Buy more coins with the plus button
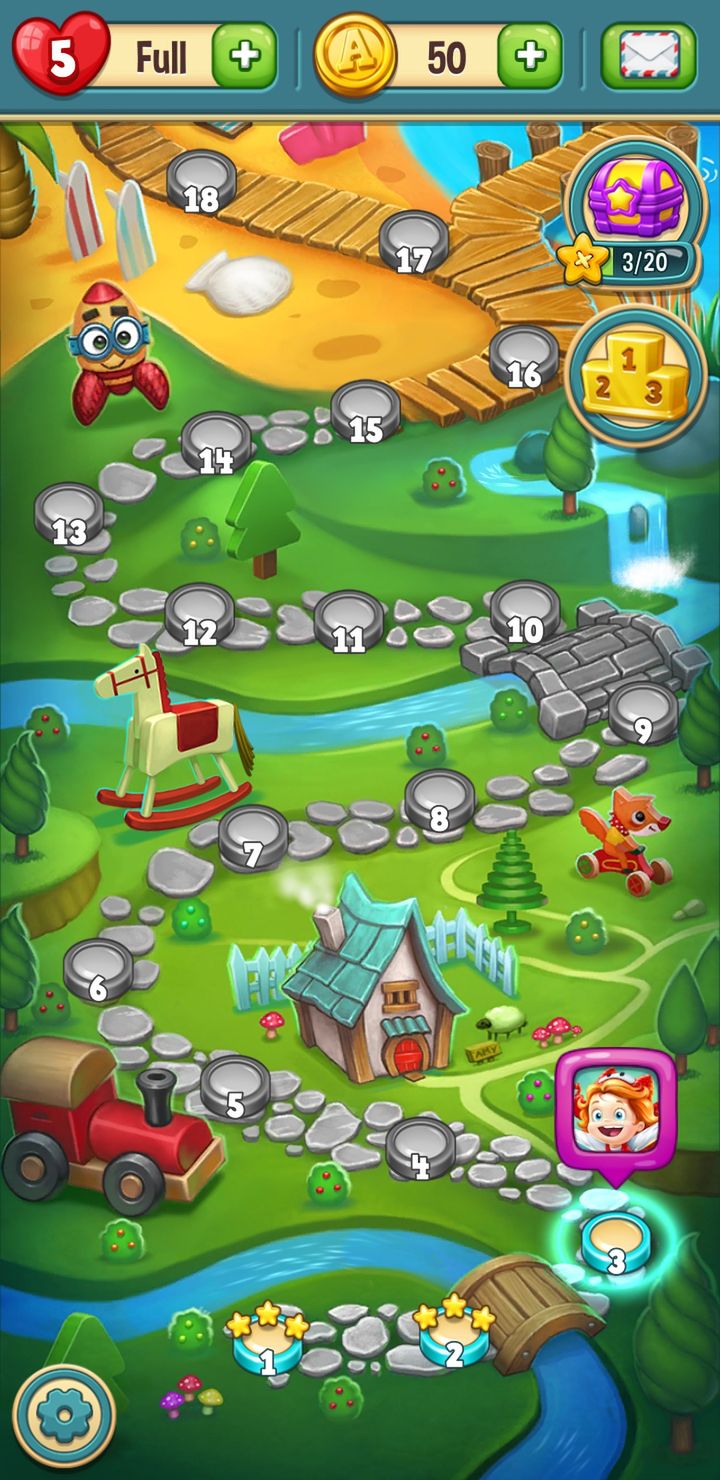Viewport: 720px width, 1480px height. point(530,56)
